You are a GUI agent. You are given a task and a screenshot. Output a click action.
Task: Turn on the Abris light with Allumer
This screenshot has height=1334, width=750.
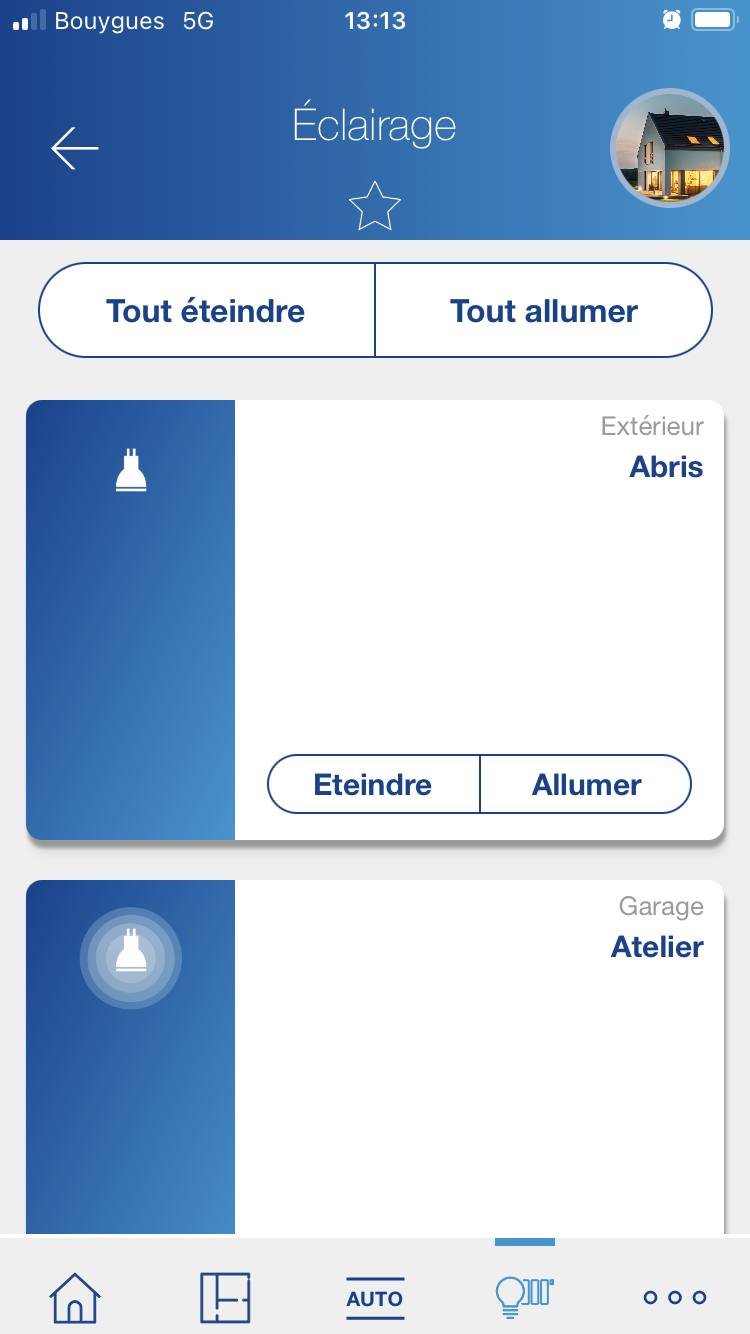[x=587, y=784]
